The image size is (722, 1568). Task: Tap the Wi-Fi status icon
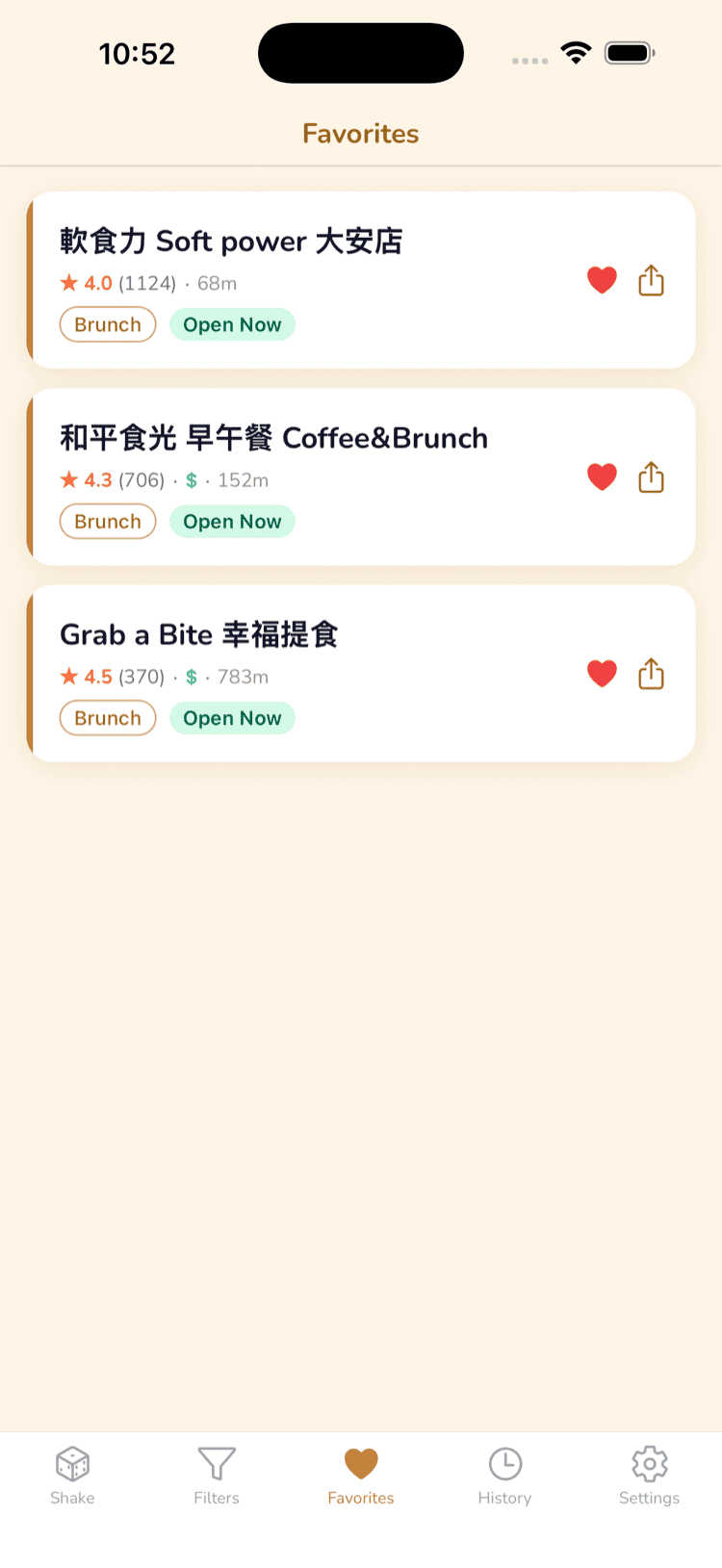576,53
